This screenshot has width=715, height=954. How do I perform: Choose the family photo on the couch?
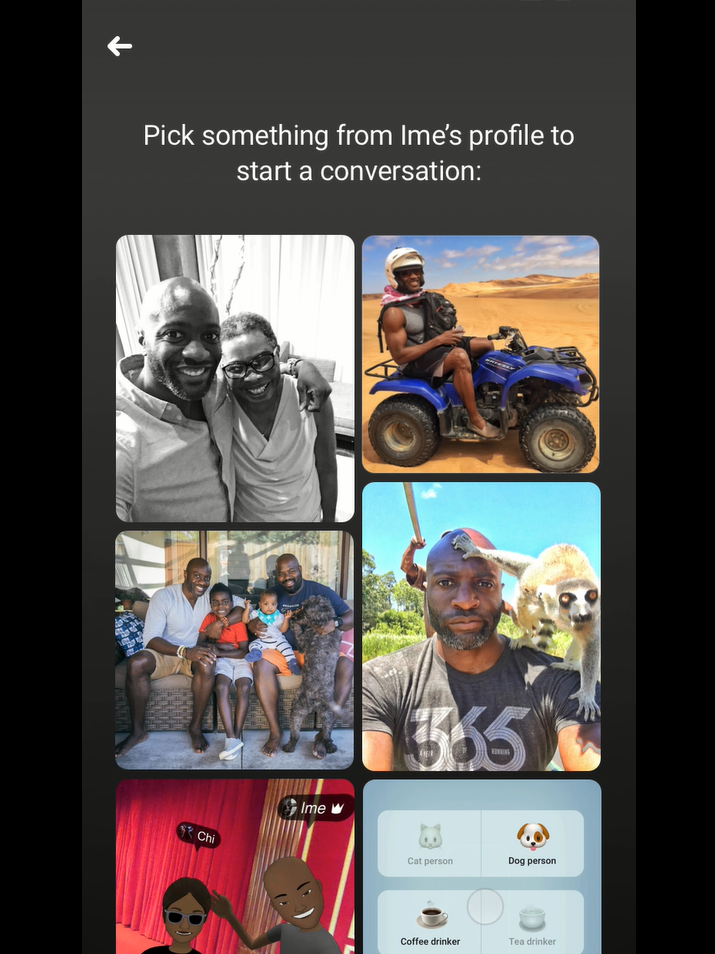[x=234, y=649]
